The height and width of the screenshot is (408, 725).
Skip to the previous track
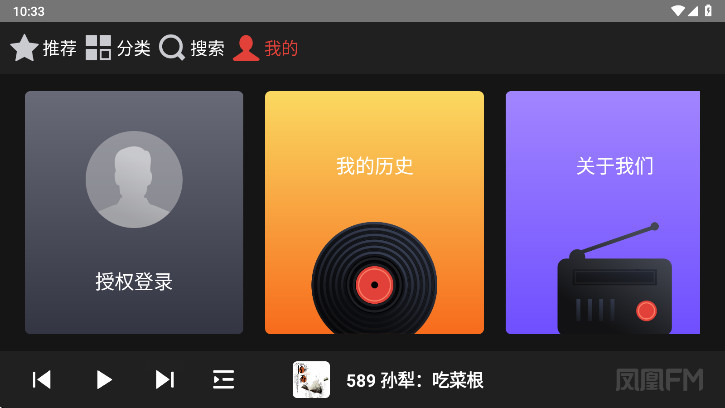[x=41, y=379]
